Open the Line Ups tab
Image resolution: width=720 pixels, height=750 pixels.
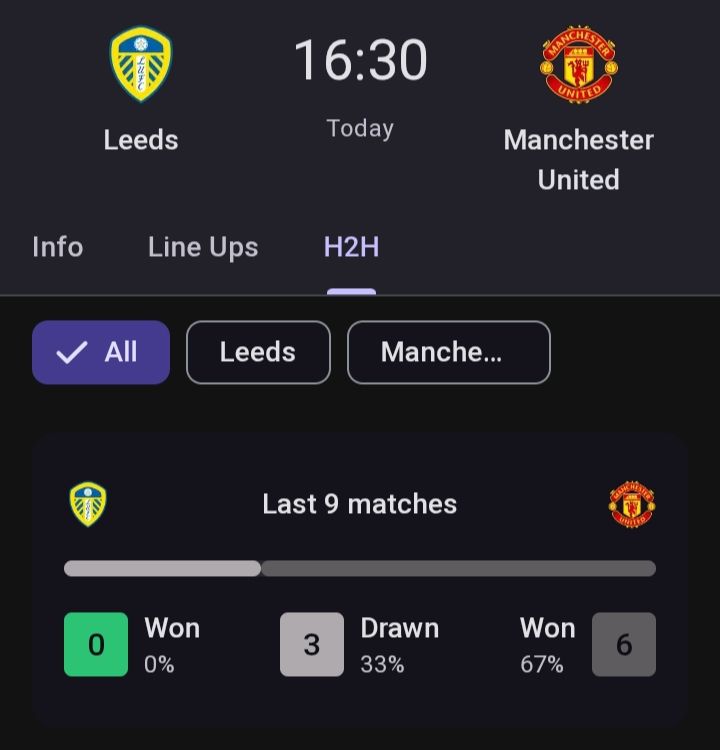pos(203,247)
